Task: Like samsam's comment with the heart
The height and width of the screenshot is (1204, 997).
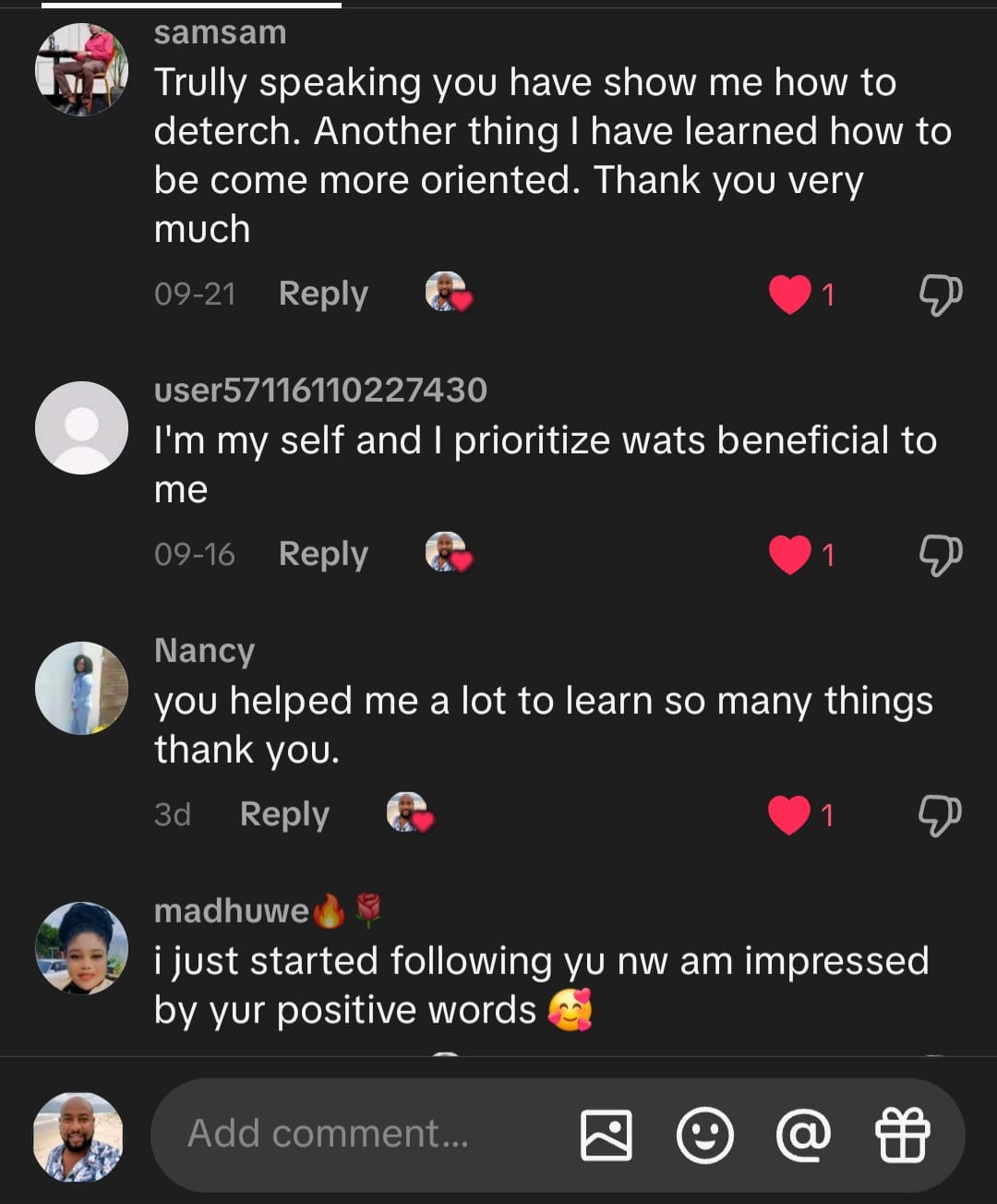Action: click(x=790, y=295)
